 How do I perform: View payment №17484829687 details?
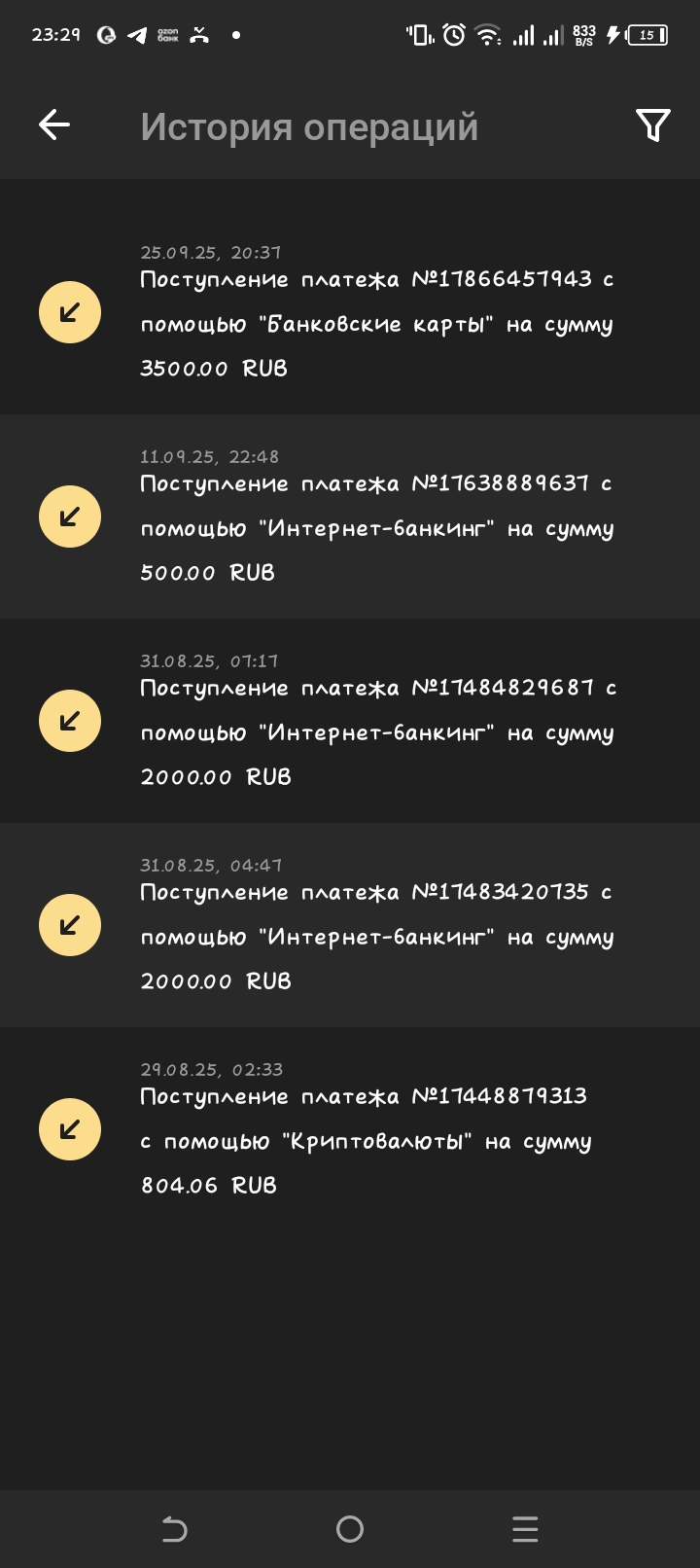(x=375, y=722)
